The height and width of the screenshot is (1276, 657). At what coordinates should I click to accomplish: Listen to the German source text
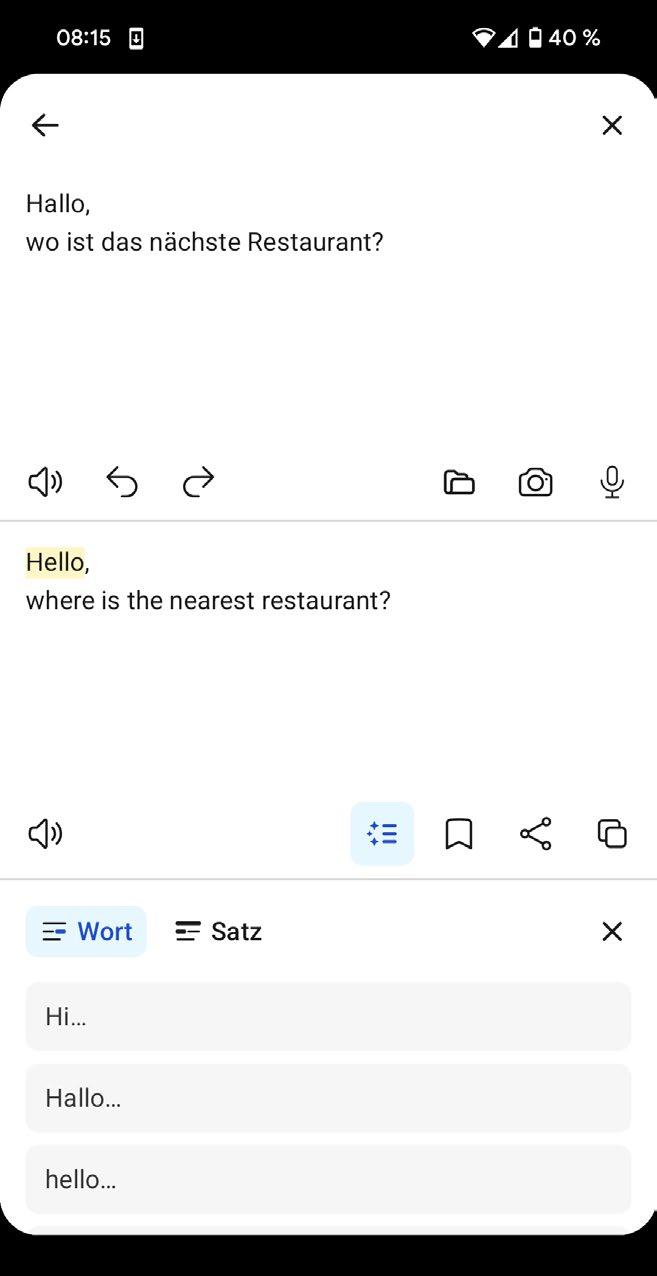(45, 482)
